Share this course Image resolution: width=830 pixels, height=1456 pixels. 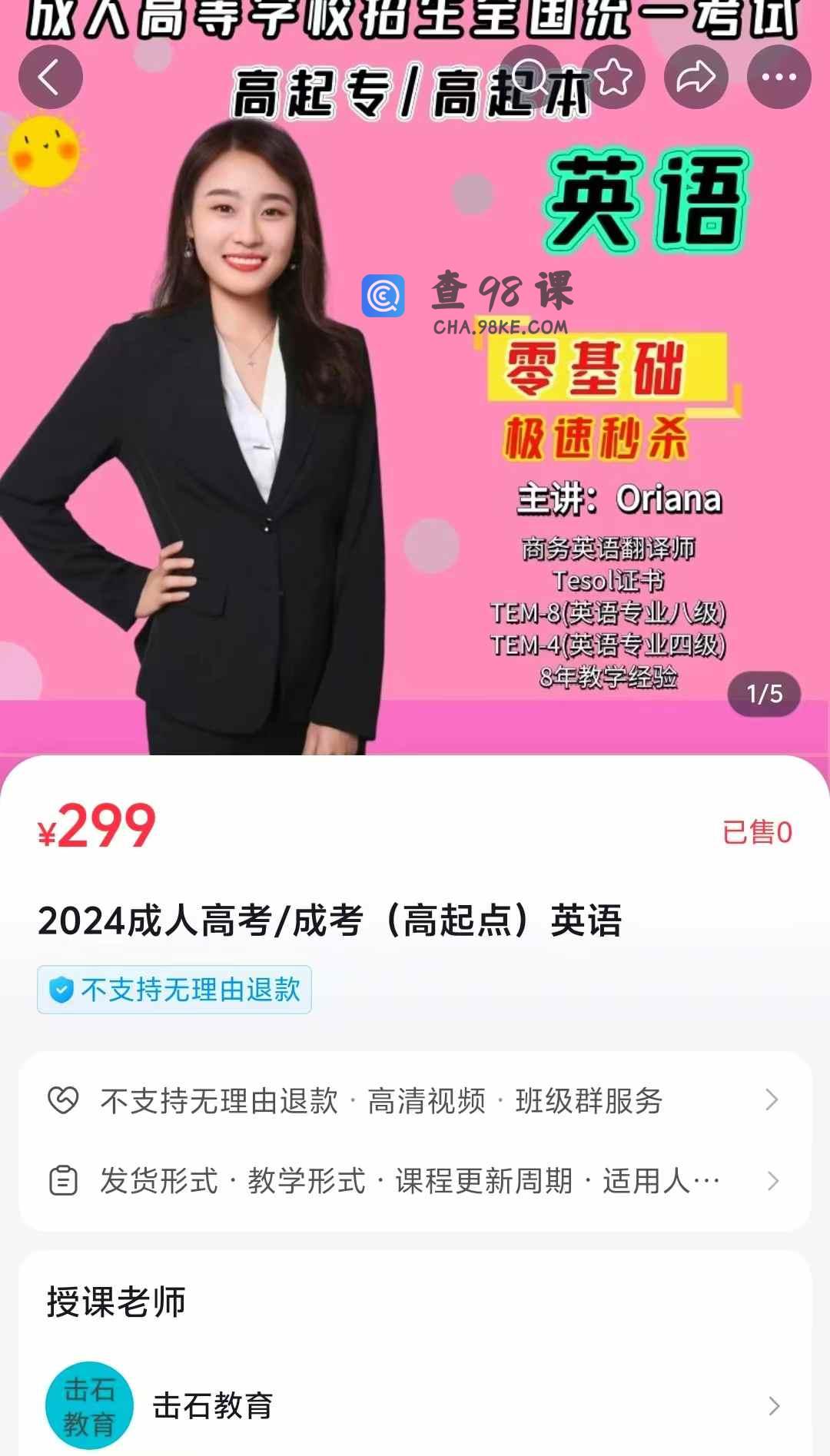click(696, 77)
